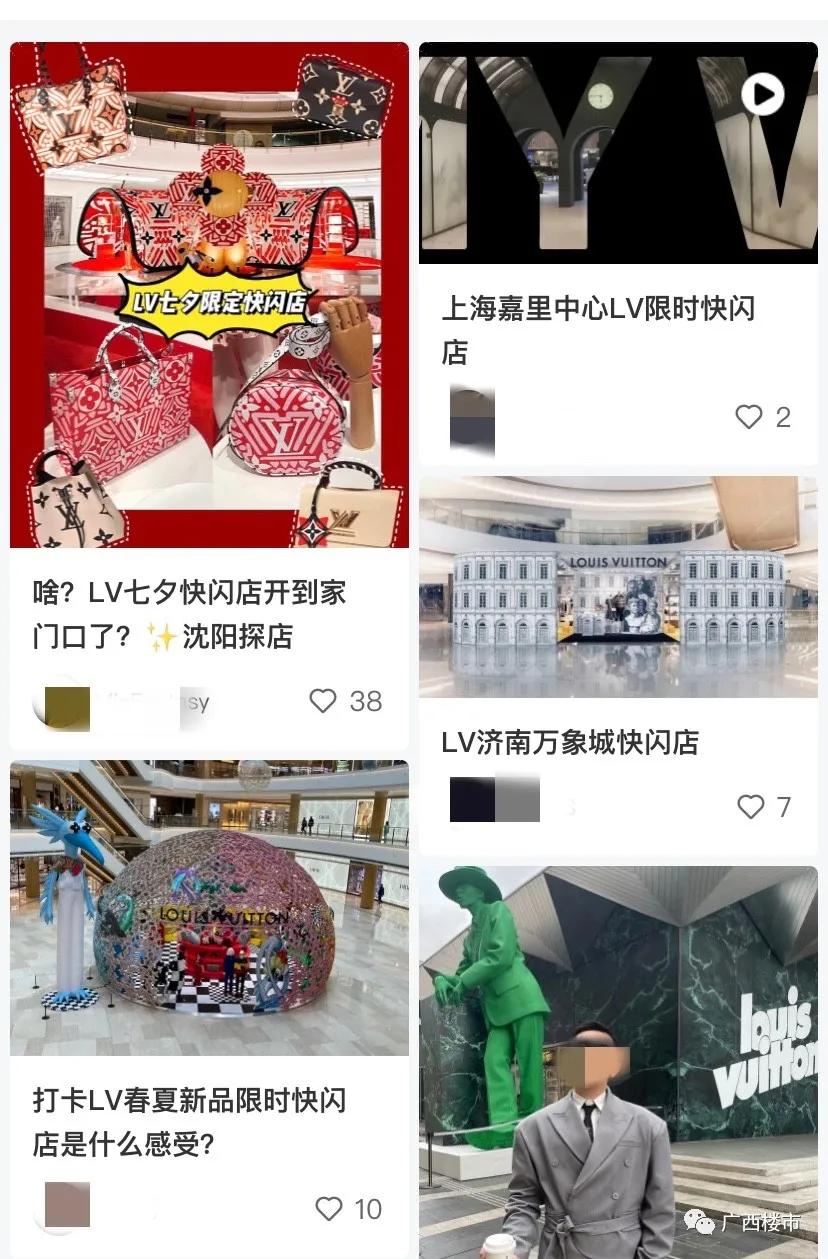828x1259 pixels.
Task: Select the 啥？LV七夕快闪店 title text
Action: pos(188,615)
